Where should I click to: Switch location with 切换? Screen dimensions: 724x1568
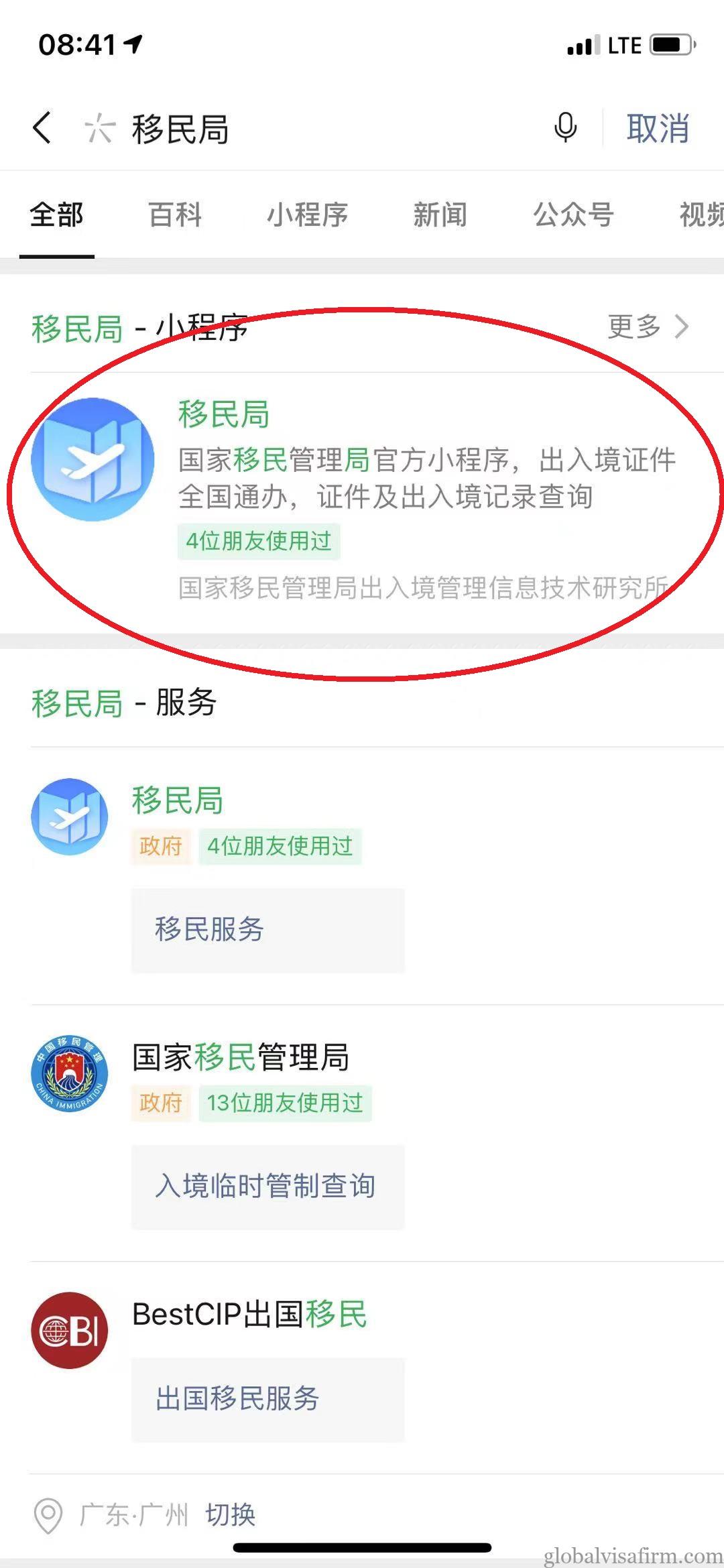click(x=230, y=1515)
